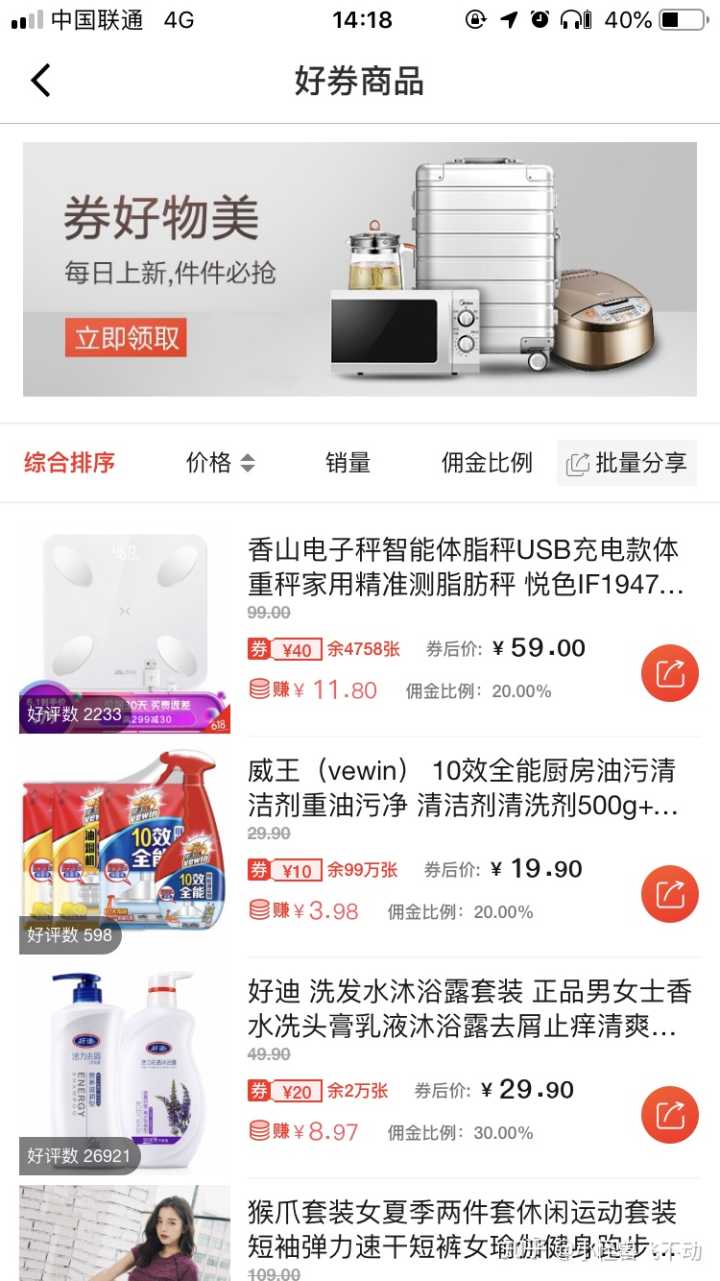Sort products by 价格
The width and height of the screenshot is (720, 1281).
220,463
